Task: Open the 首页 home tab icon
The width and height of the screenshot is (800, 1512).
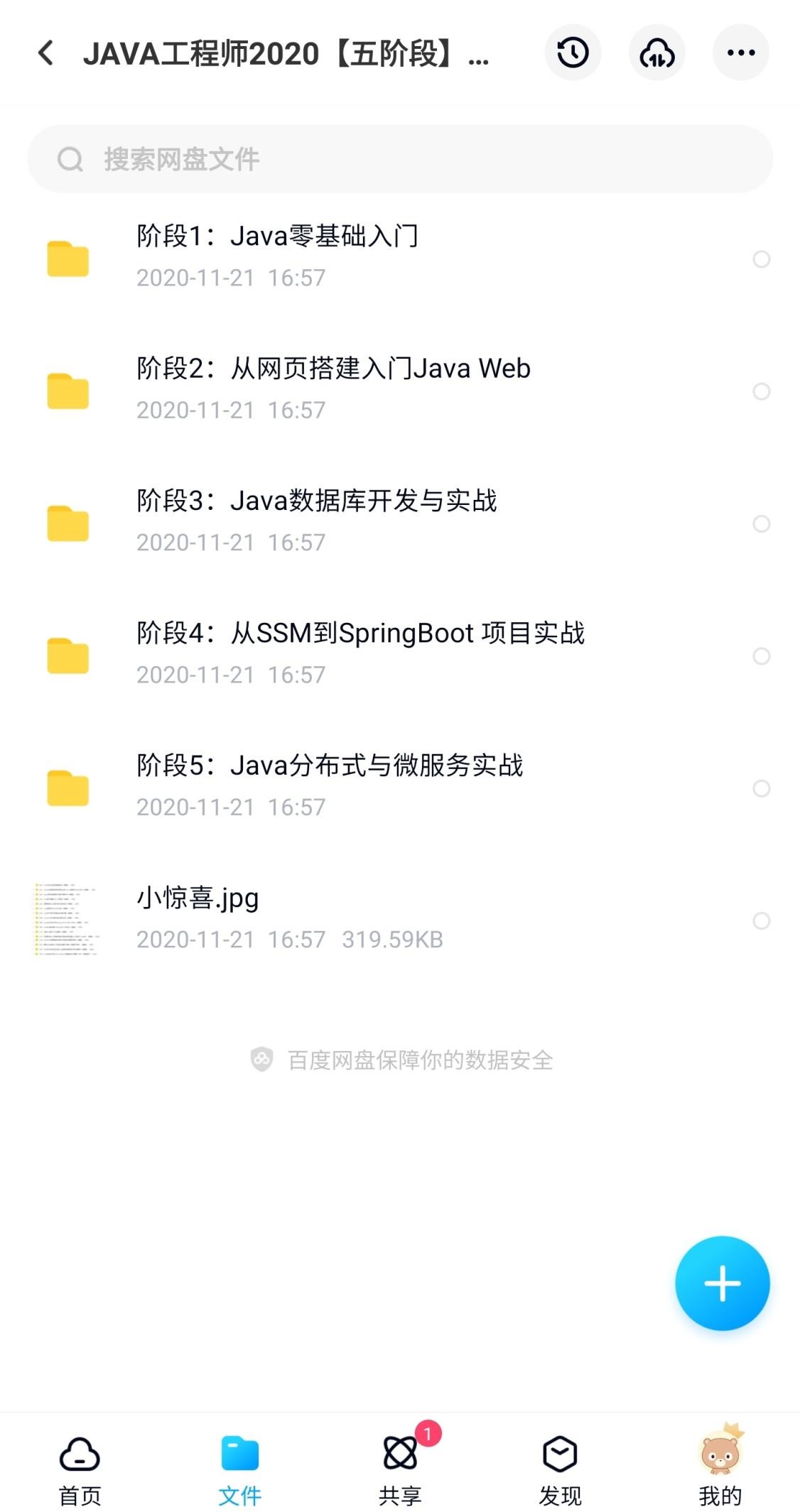Action: click(78, 1454)
